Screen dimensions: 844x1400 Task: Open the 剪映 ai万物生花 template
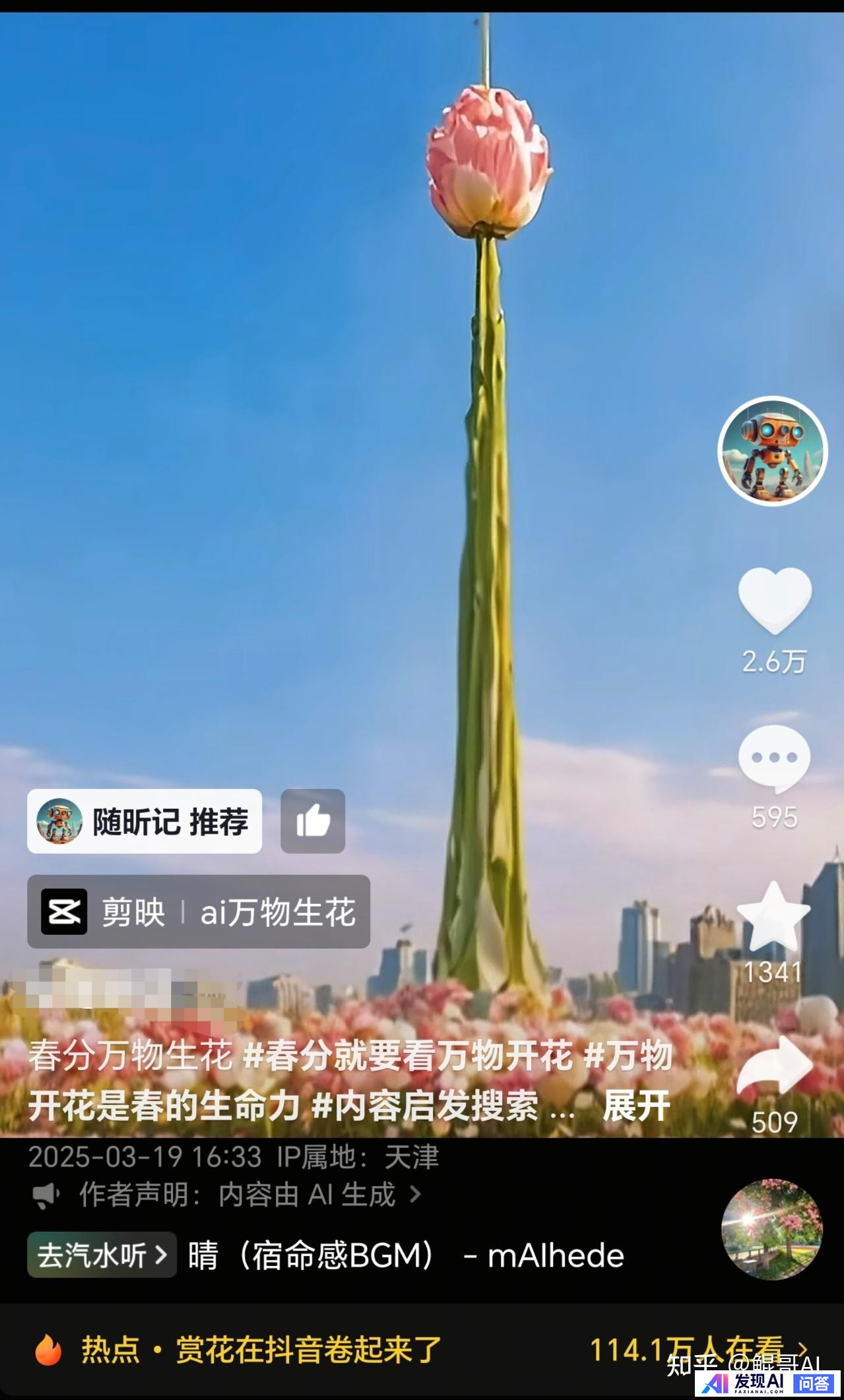tap(199, 912)
